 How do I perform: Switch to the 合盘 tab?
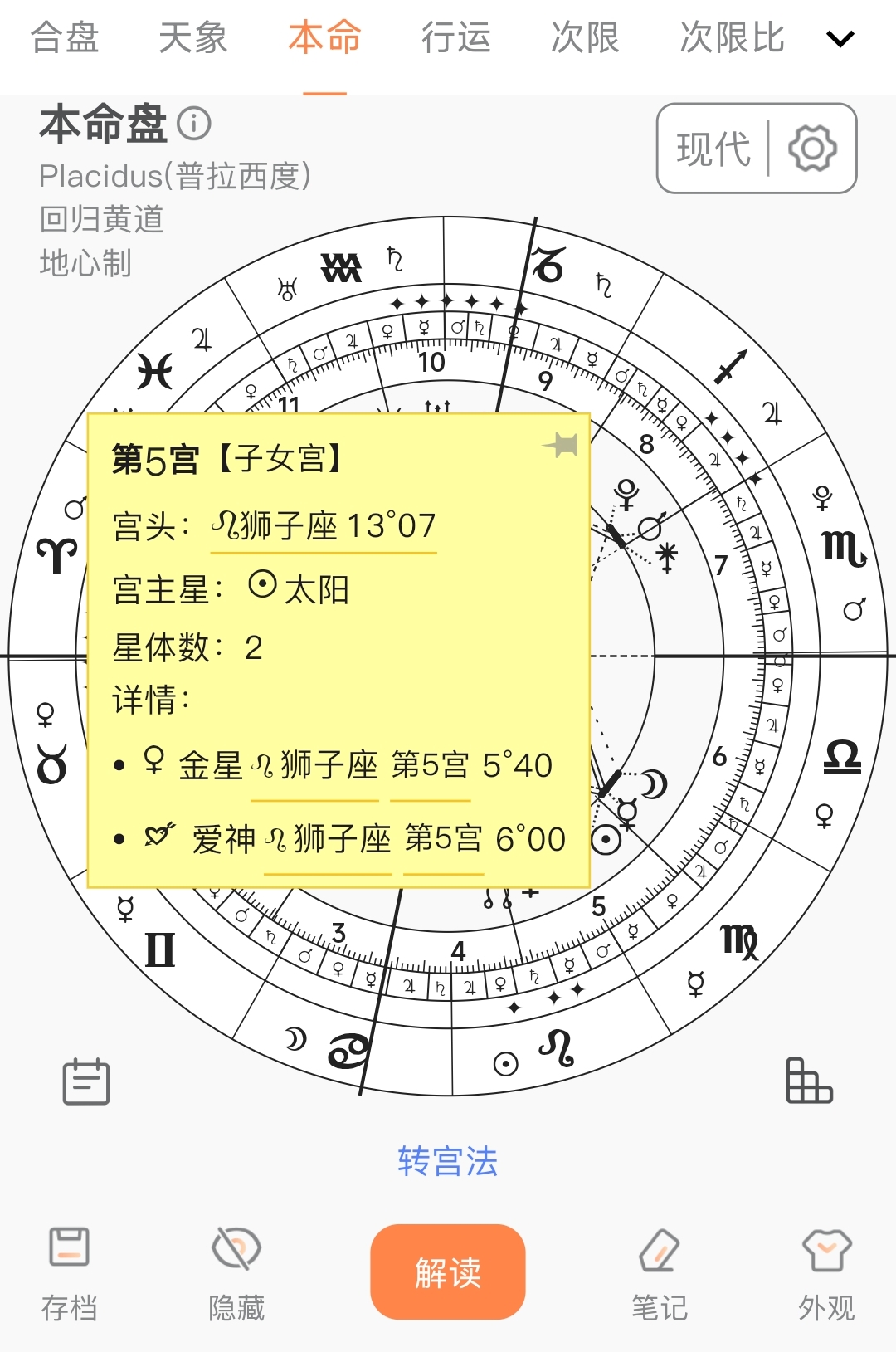(x=65, y=38)
